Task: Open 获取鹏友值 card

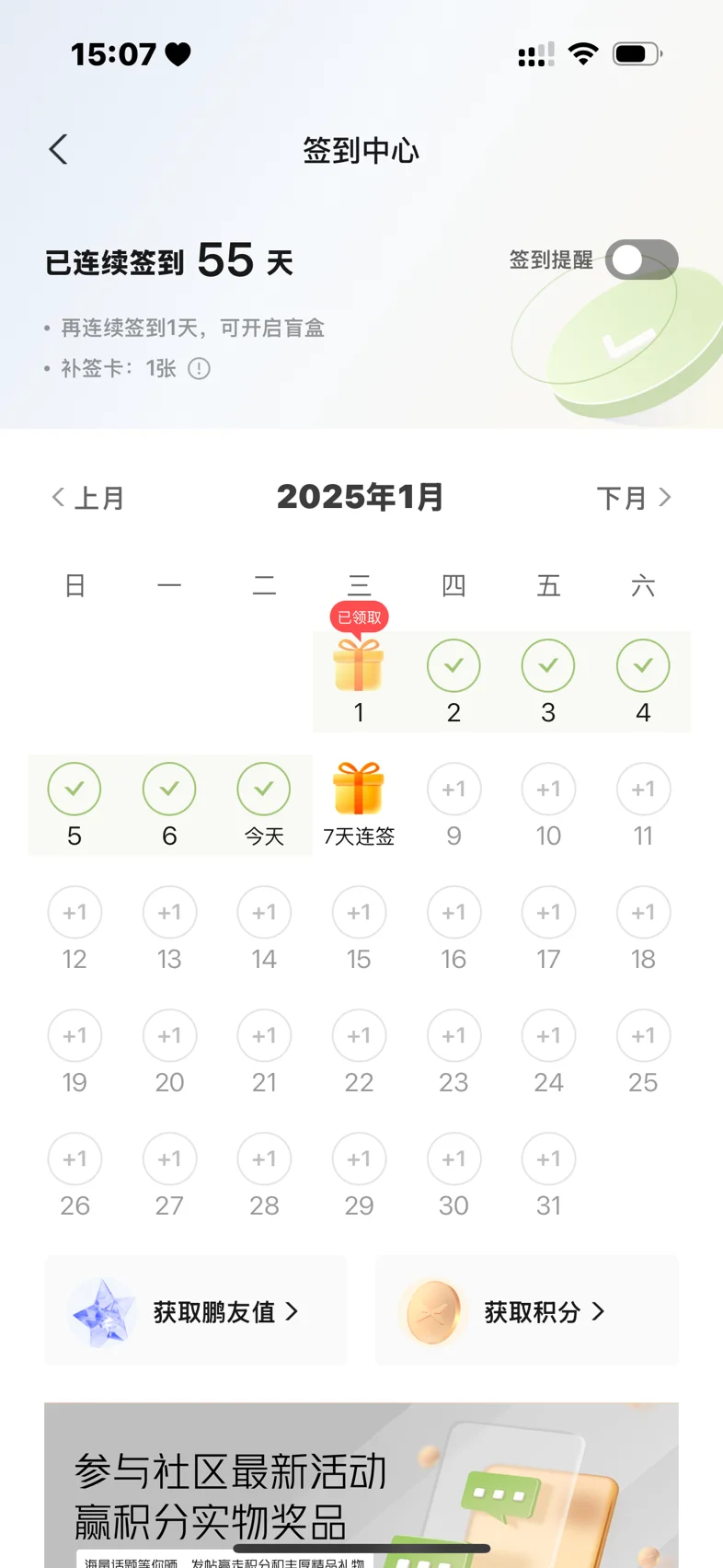Action: pyautogui.click(x=196, y=1310)
